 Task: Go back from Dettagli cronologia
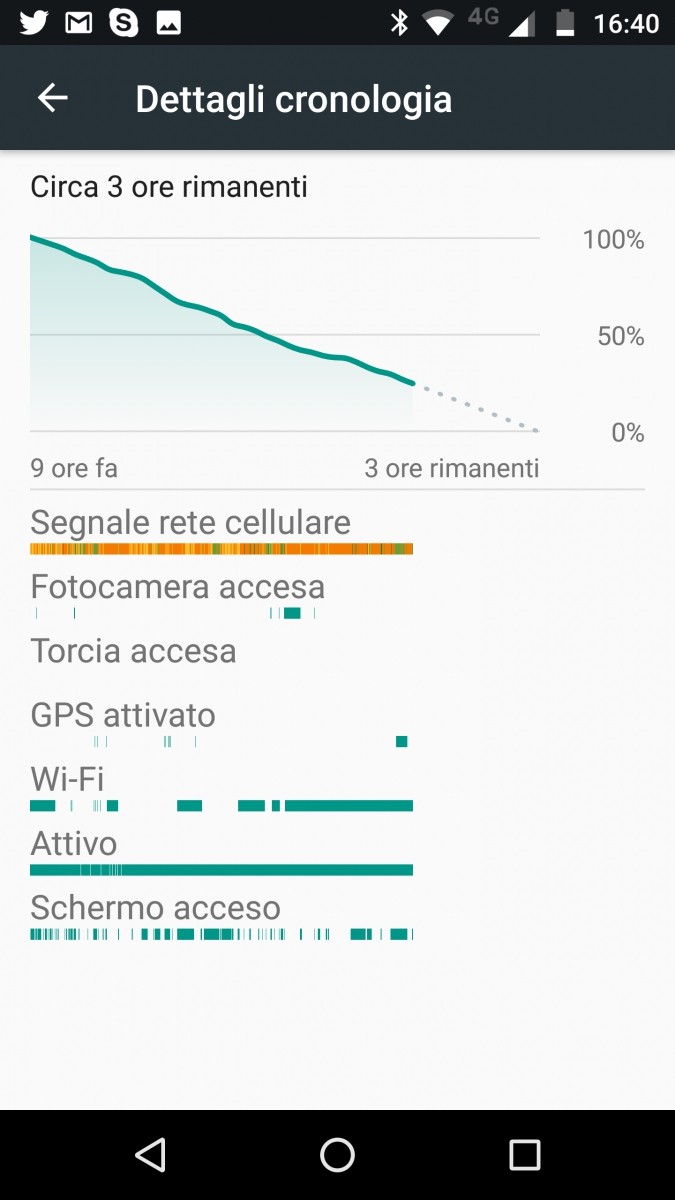click(x=52, y=98)
